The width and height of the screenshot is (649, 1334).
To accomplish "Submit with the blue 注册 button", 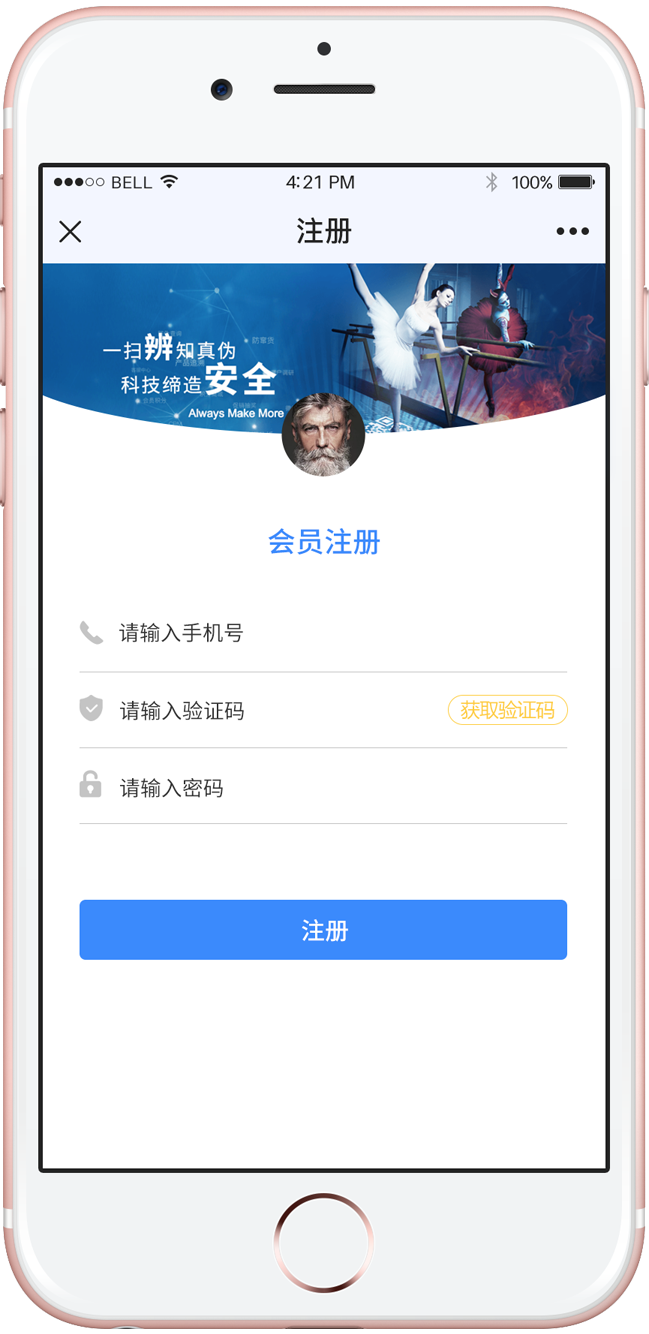I will (x=323, y=930).
